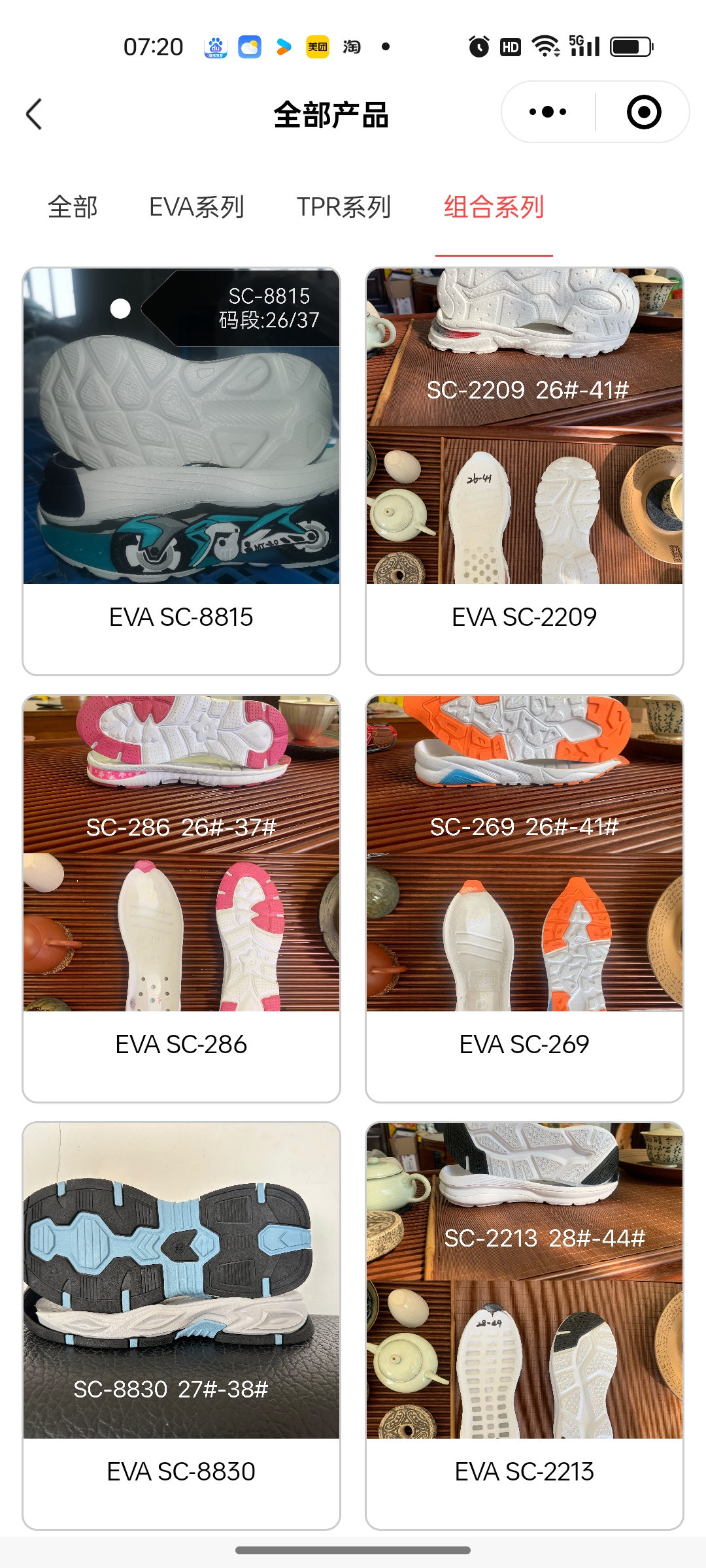Open the EVA SC-8830 product card
Screen dimensions: 706x1568
181,1325
